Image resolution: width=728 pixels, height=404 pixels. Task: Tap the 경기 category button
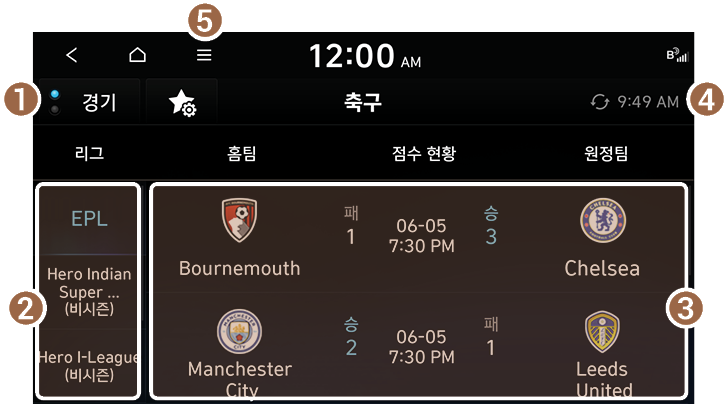coord(88,101)
